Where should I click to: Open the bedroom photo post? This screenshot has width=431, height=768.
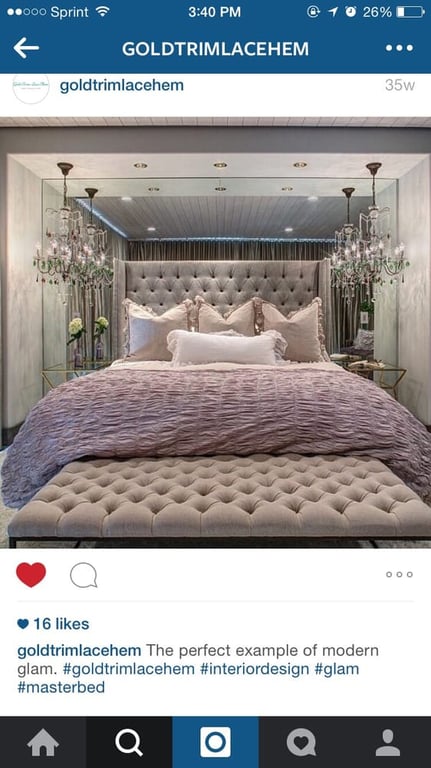[x=216, y=332]
